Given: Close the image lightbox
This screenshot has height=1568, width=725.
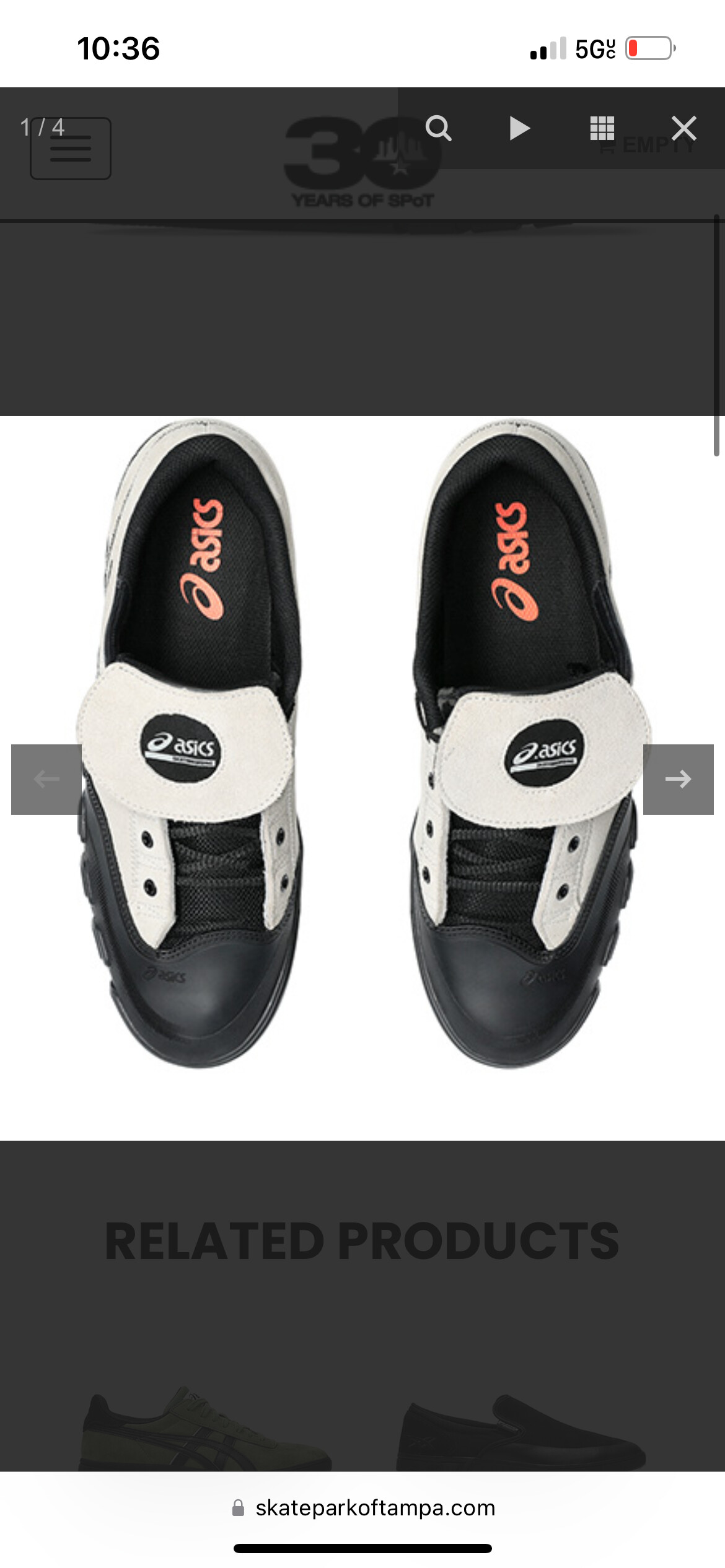Looking at the screenshot, I should pos(683,128).
